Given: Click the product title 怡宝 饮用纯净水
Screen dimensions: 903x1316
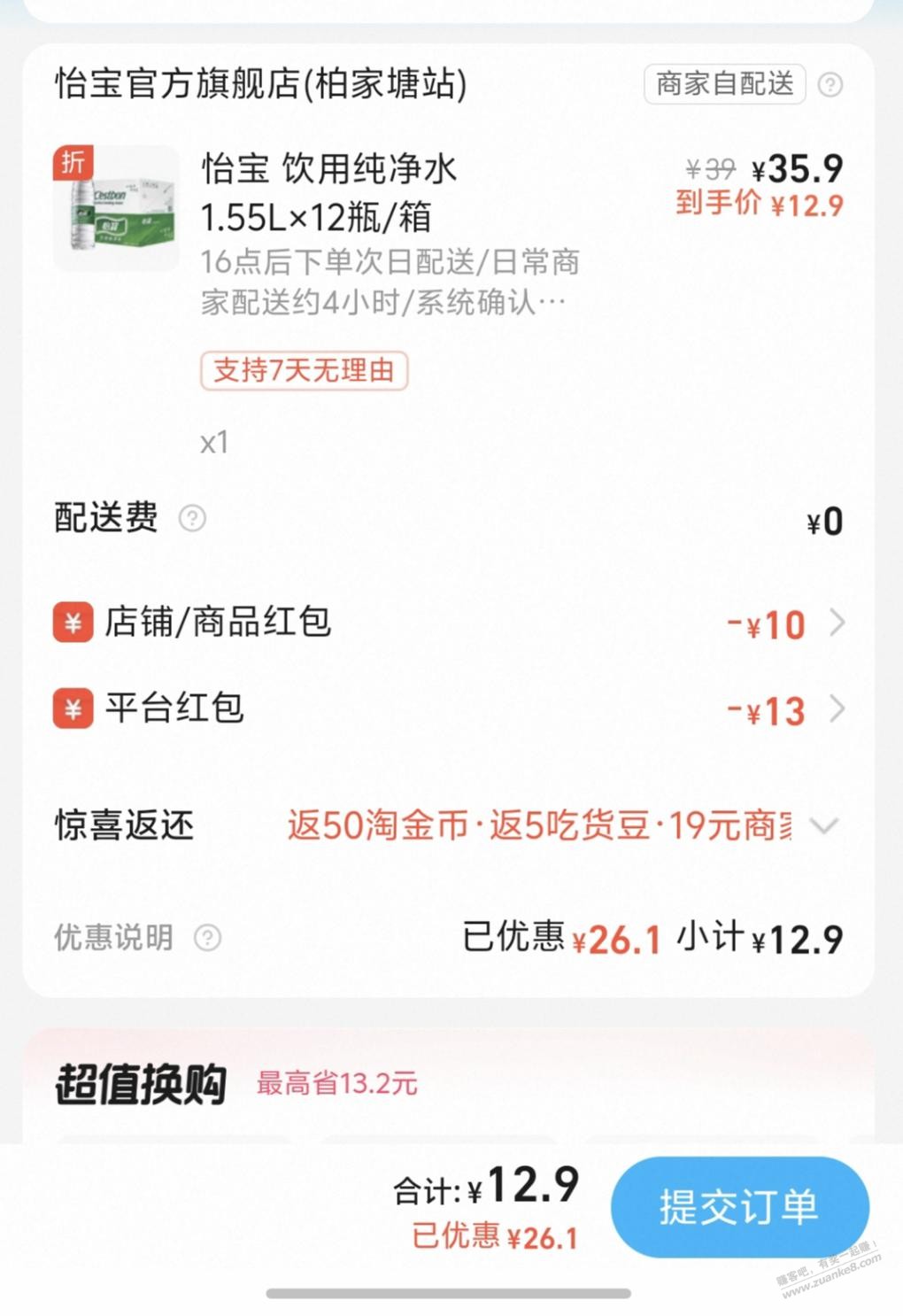Looking at the screenshot, I should coord(330,170).
